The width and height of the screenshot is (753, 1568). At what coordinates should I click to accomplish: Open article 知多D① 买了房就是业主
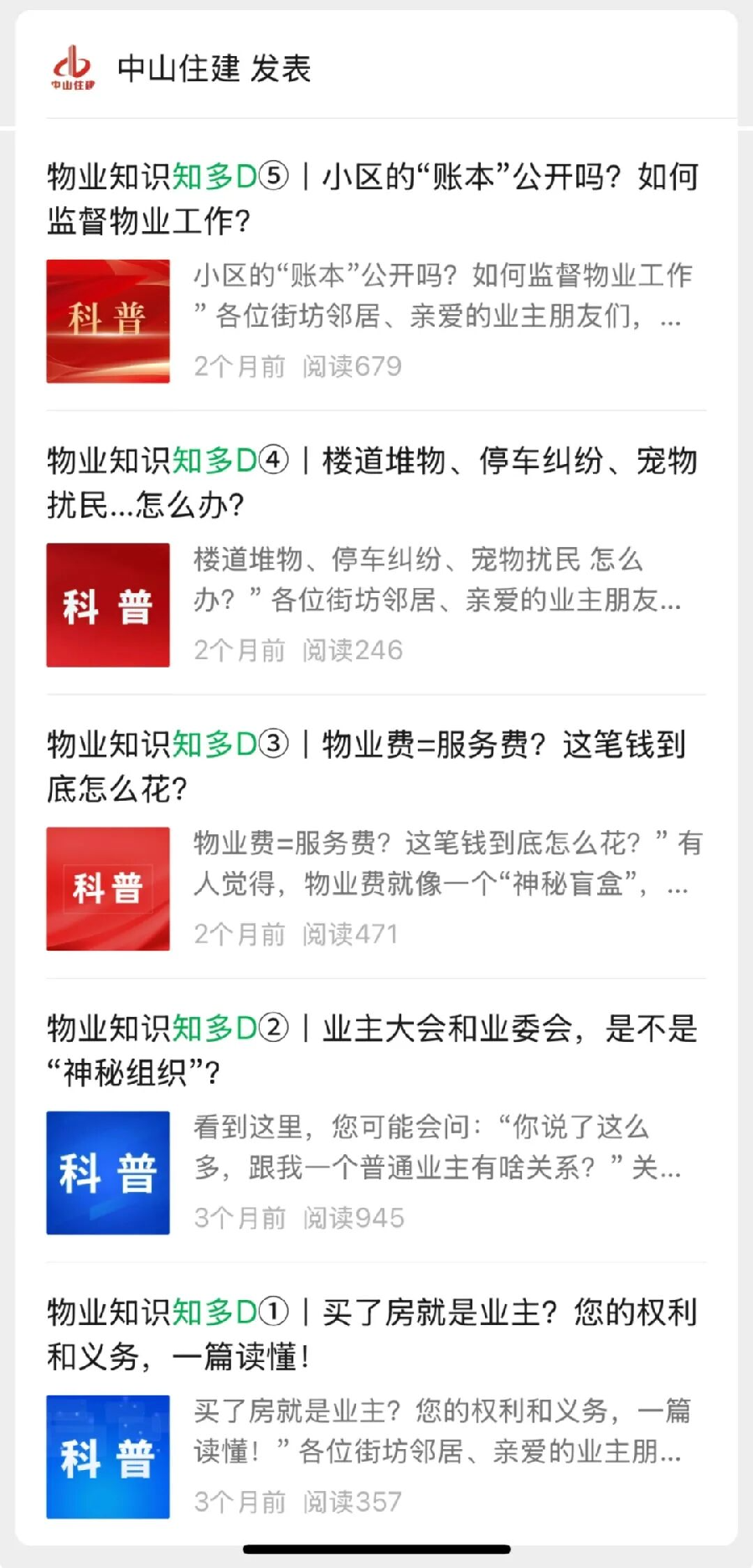[x=373, y=1334]
